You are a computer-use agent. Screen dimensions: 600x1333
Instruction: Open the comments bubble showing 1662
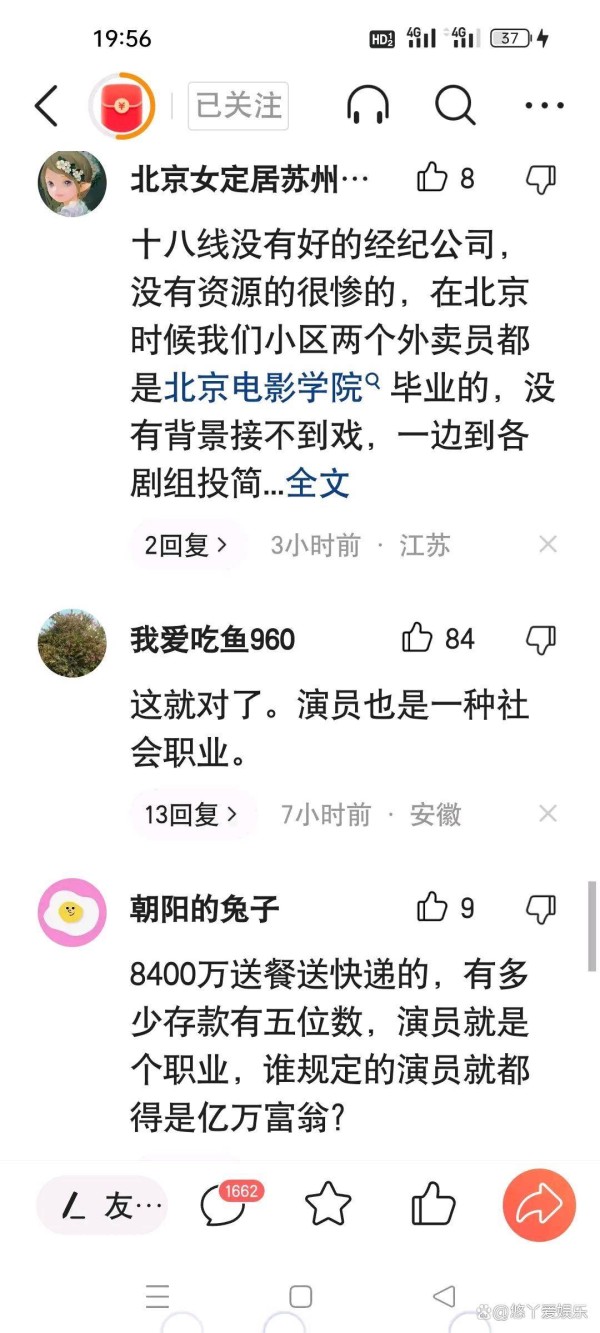click(x=224, y=1206)
